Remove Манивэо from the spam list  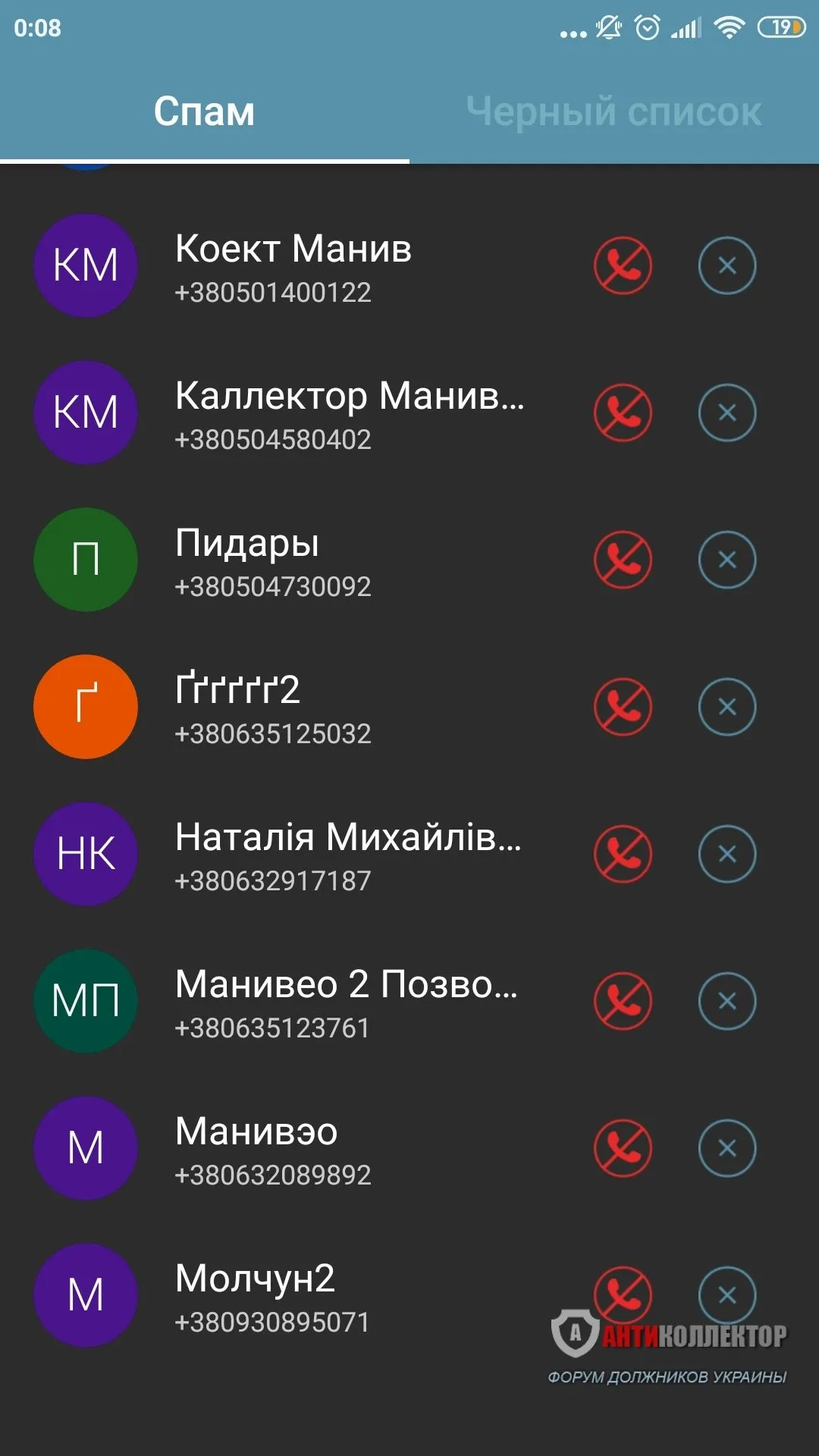tap(726, 1149)
